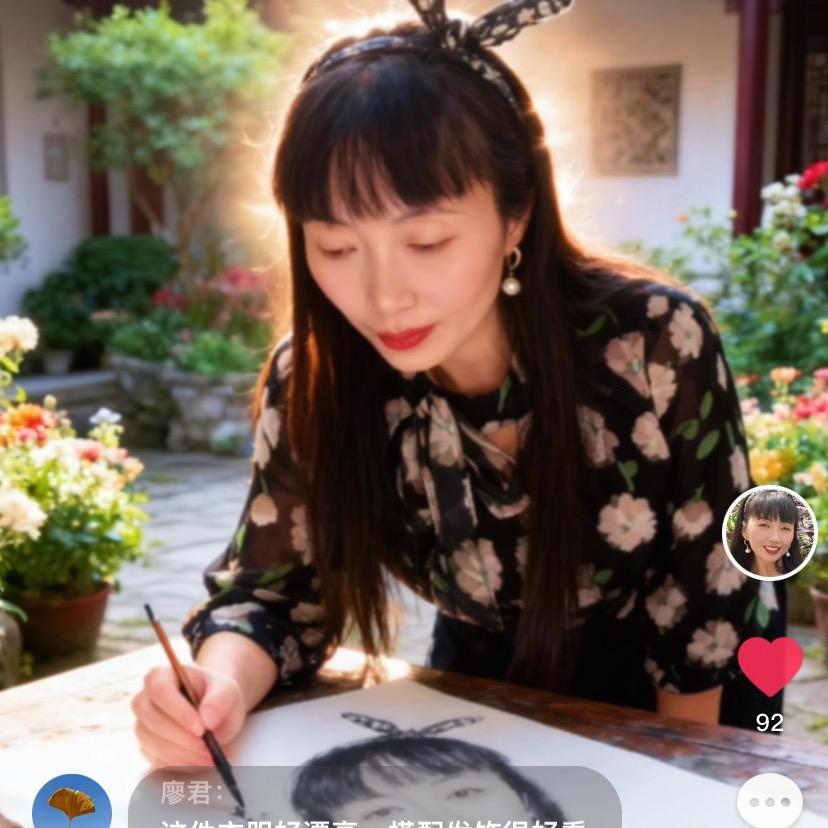Like this video with the heart
Viewport: 828px width, 828px height.
770,666
